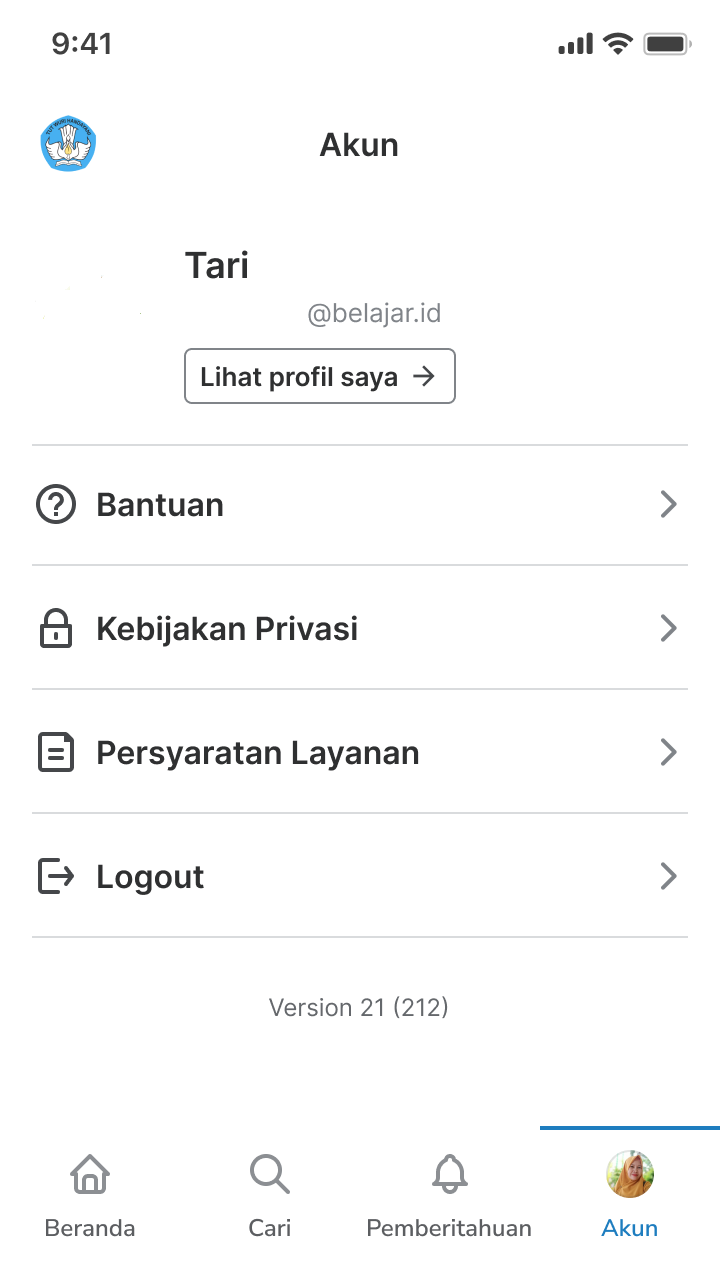The image size is (720, 1280).
Task: Open the Pemberitahuan notifications tab
Action: pos(449,1196)
